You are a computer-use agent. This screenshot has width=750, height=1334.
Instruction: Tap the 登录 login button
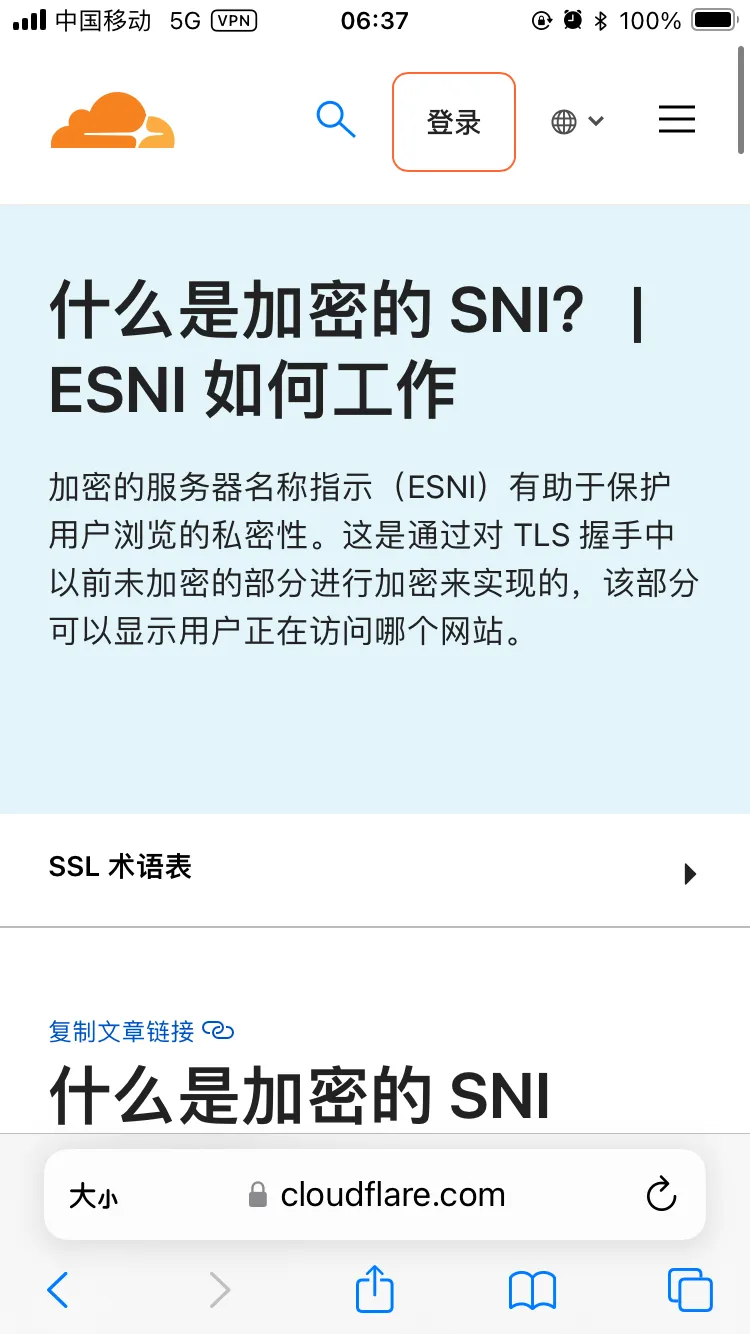pos(454,122)
